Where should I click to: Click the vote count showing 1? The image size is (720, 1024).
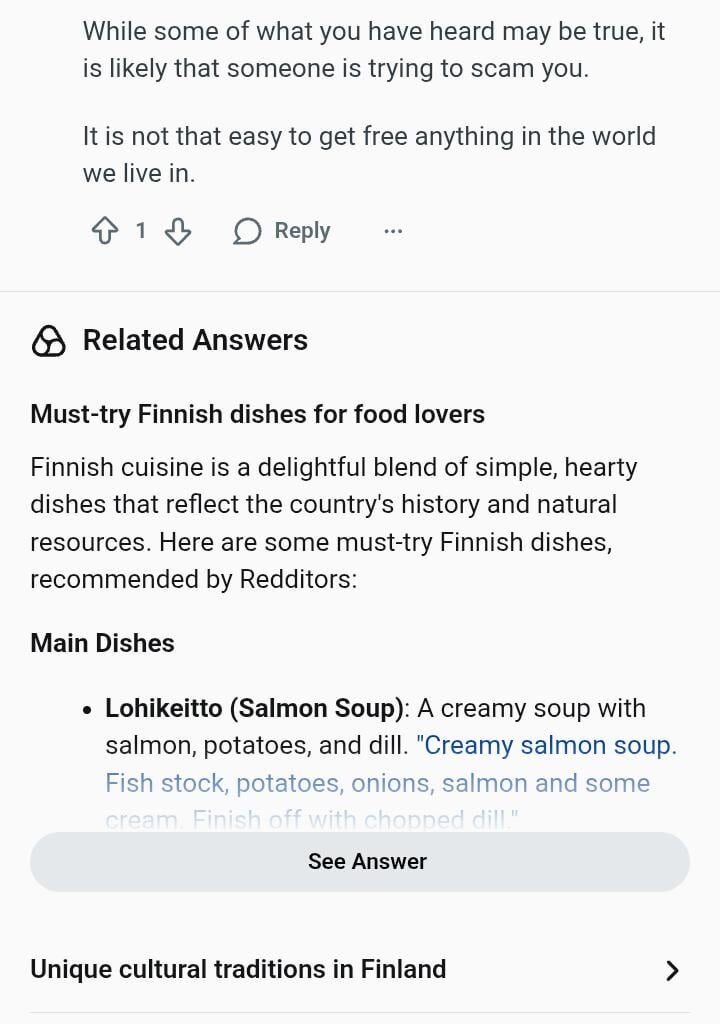pos(141,230)
